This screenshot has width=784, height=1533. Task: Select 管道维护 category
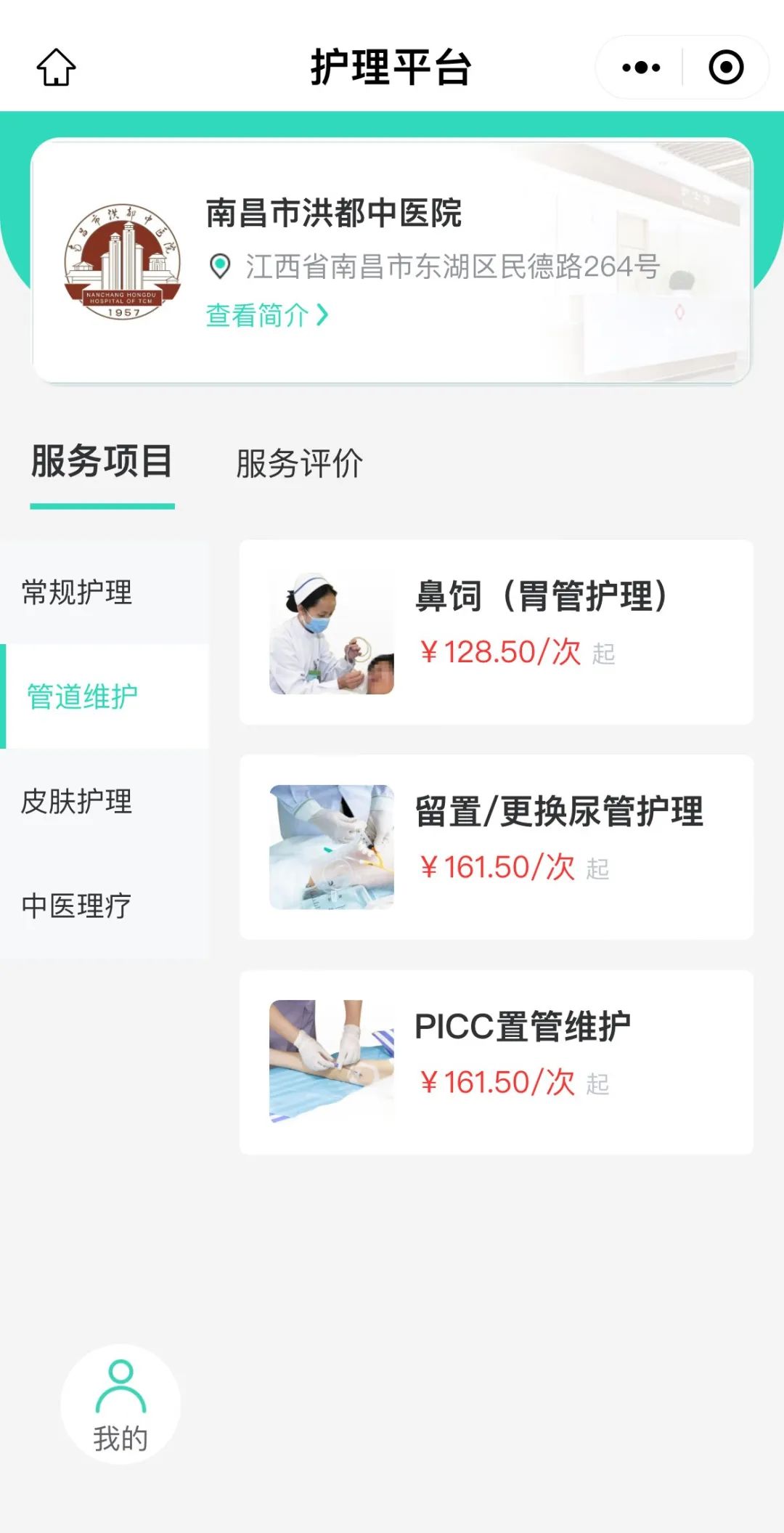[83, 696]
